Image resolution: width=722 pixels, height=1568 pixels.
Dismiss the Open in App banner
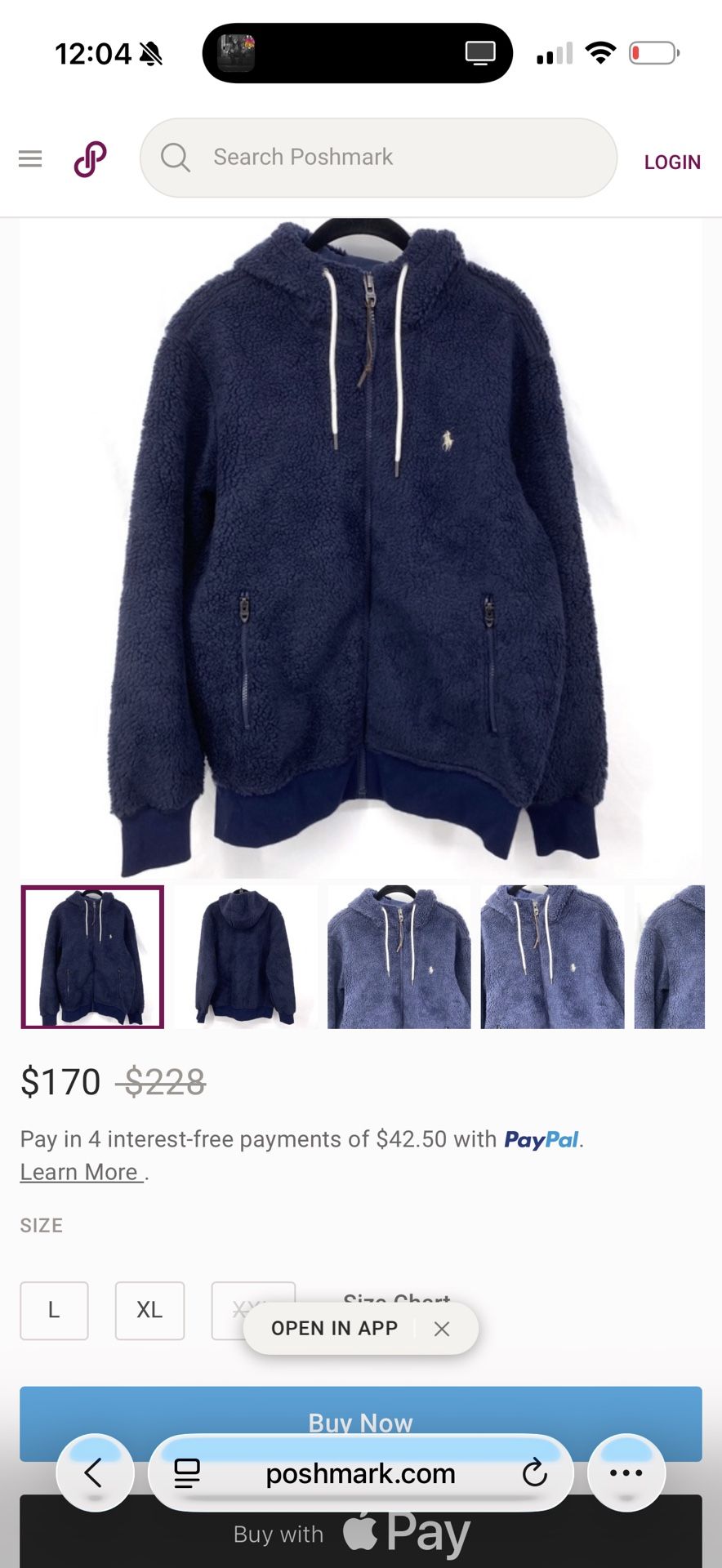point(442,1329)
